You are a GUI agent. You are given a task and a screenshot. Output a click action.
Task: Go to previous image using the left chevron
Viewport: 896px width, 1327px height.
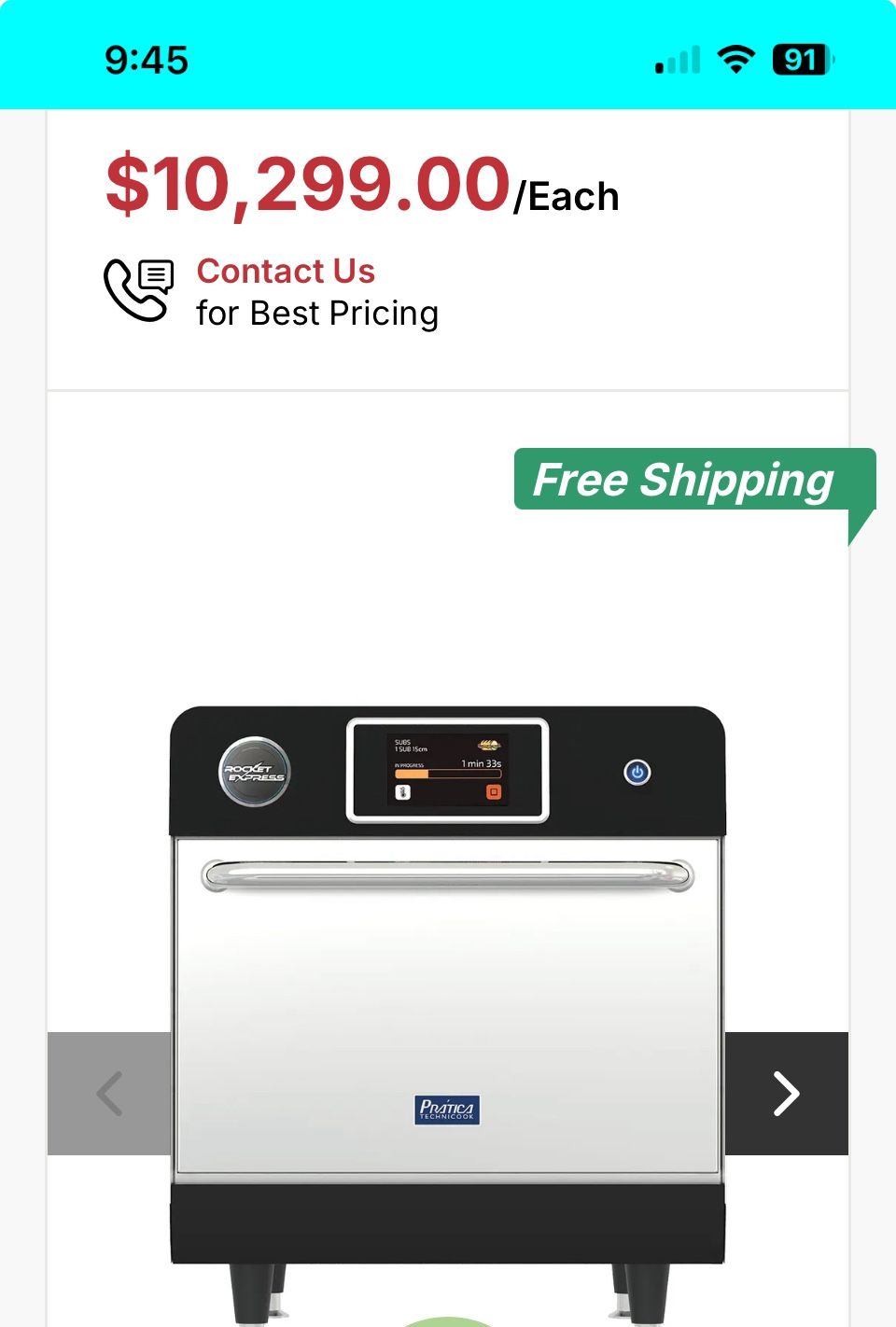coord(109,1093)
